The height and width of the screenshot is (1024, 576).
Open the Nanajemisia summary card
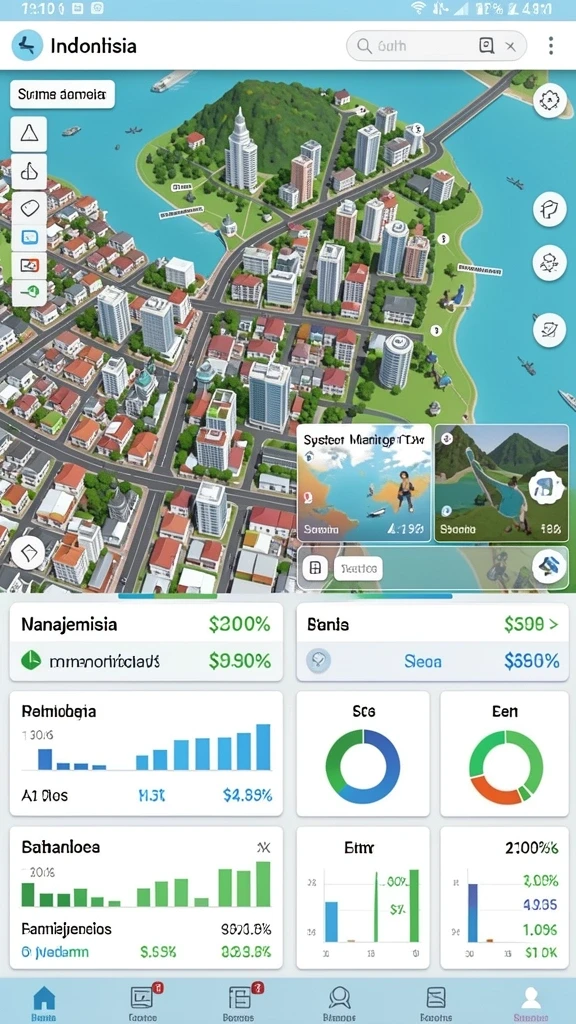(x=146, y=642)
